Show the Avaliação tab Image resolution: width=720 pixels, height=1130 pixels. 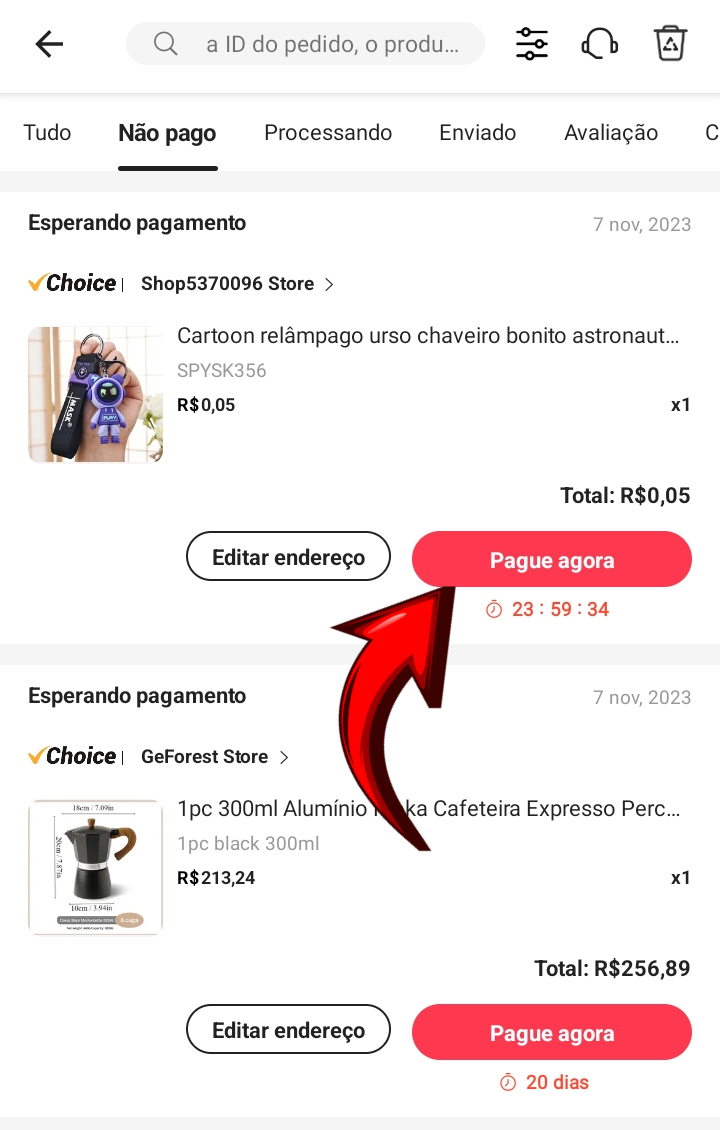click(x=611, y=133)
